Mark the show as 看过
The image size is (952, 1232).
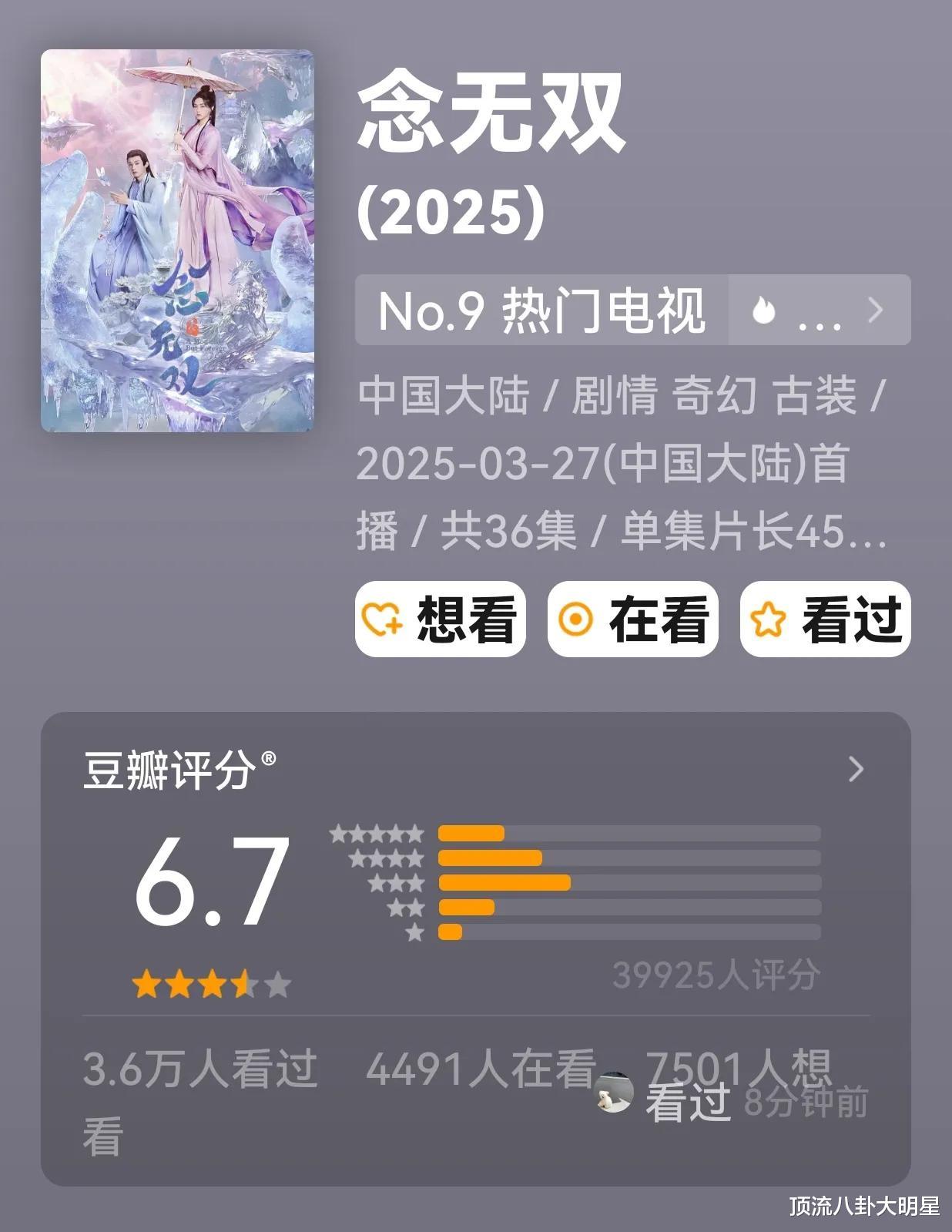826,619
